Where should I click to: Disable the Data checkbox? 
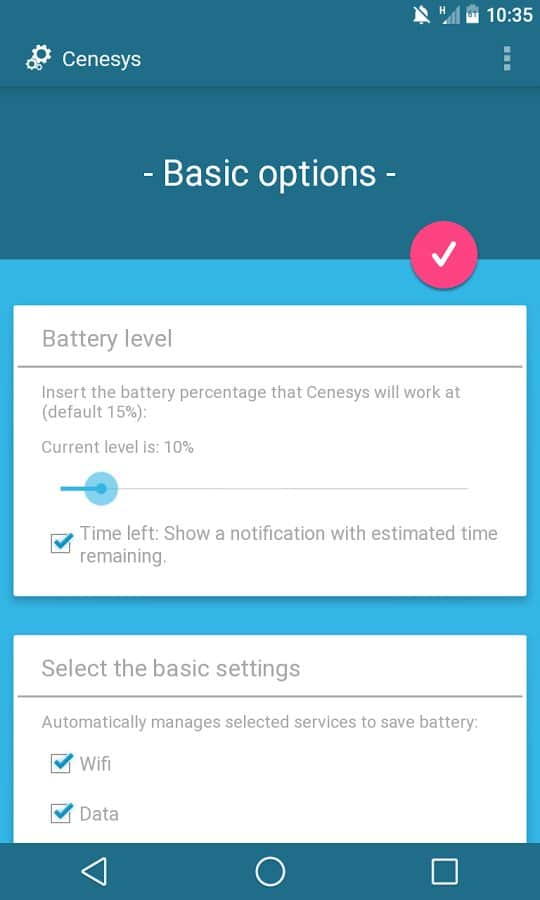(61, 813)
